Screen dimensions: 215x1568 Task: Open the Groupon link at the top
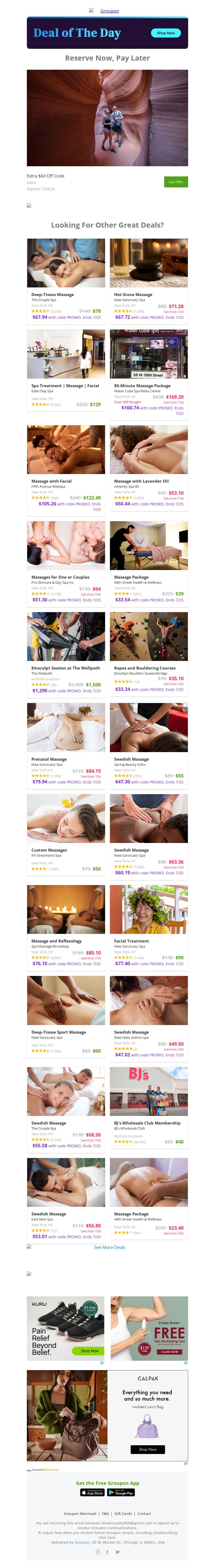pos(109,11)
